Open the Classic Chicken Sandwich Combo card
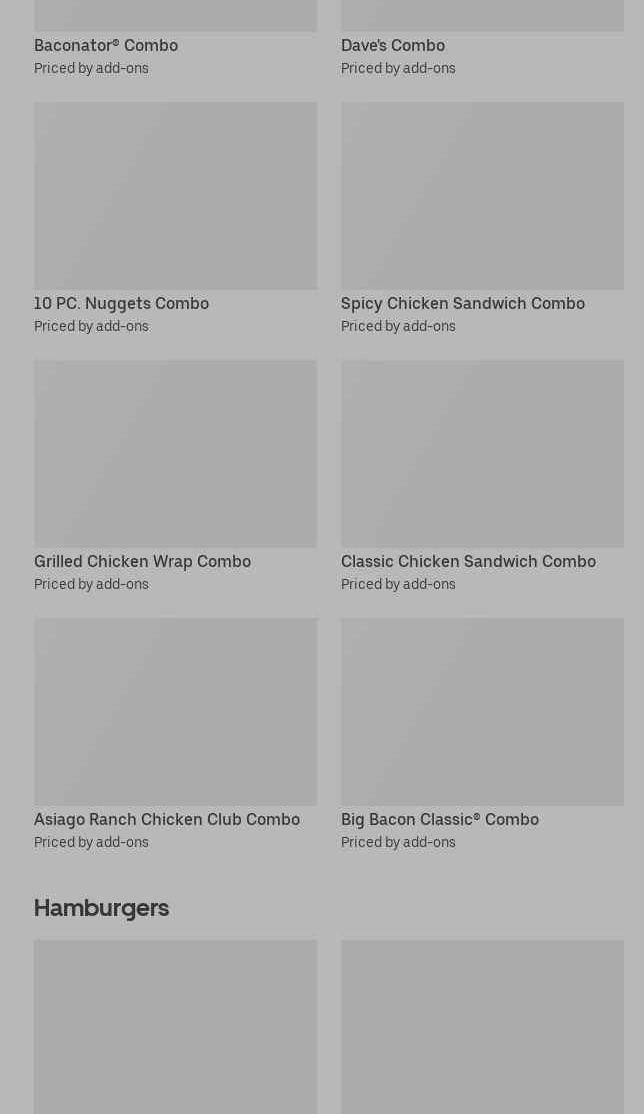This screenshot has width=644, height=1114. (x=482, y=455)
